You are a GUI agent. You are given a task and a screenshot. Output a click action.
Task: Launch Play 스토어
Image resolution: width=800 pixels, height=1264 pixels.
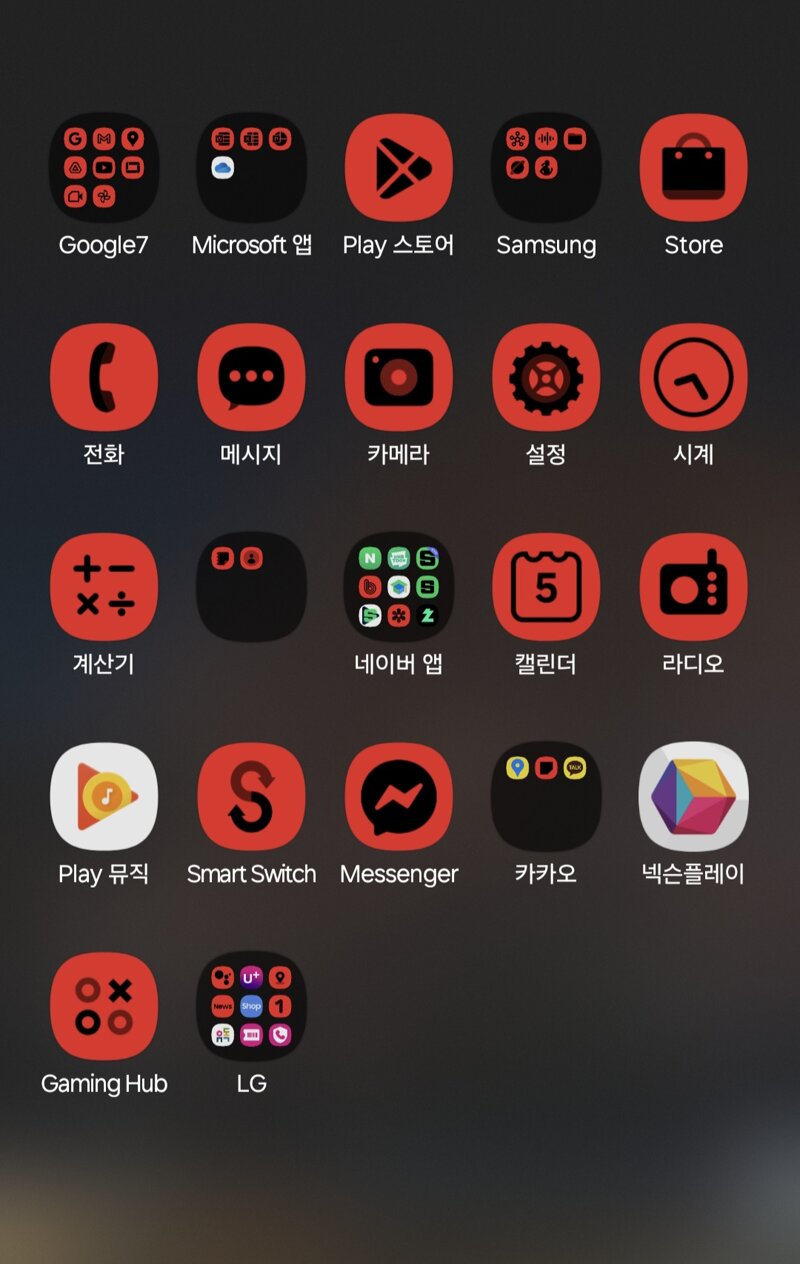coord(399,168)
